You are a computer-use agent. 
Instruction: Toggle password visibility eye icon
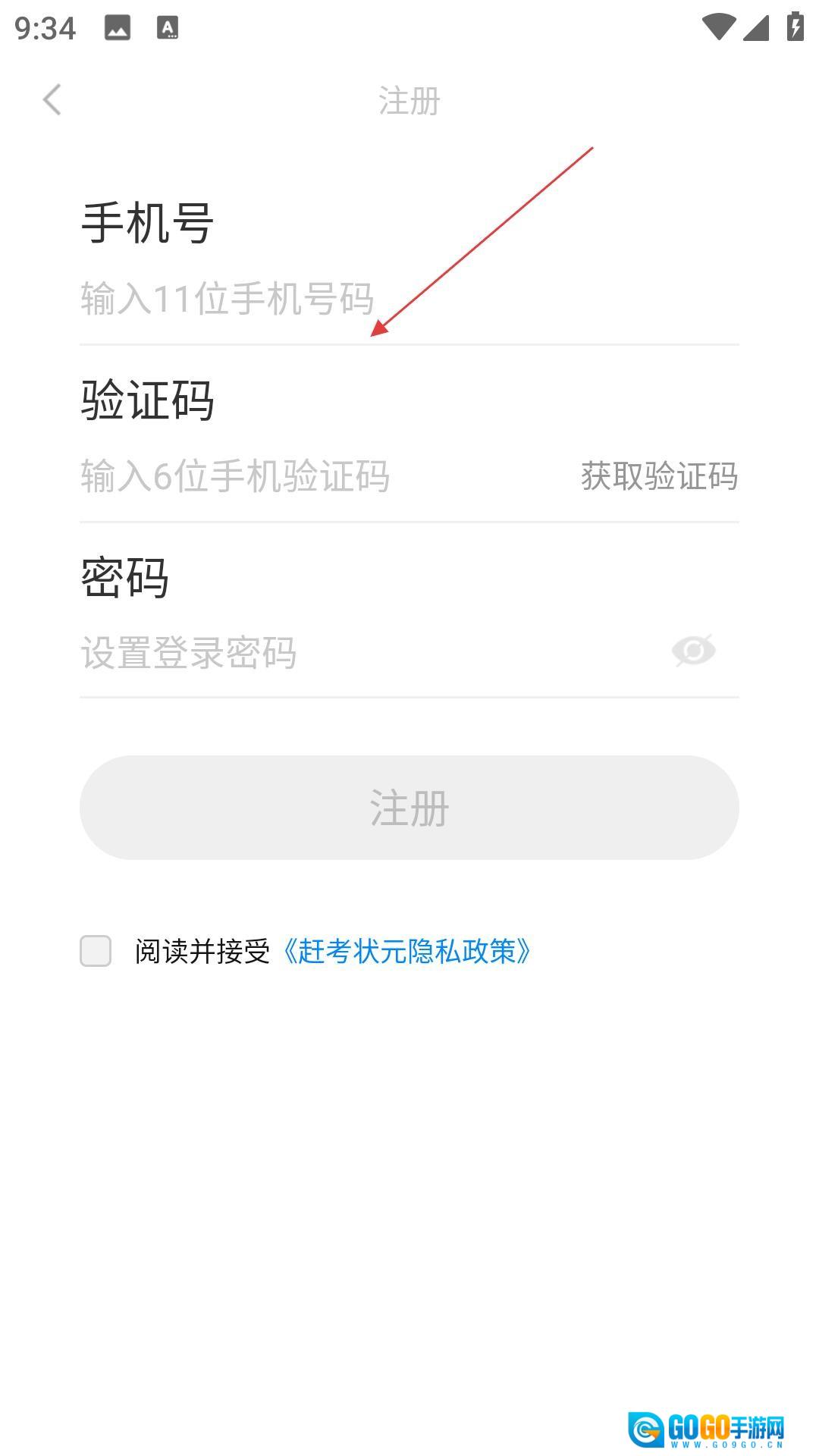(x=693, y=651)
